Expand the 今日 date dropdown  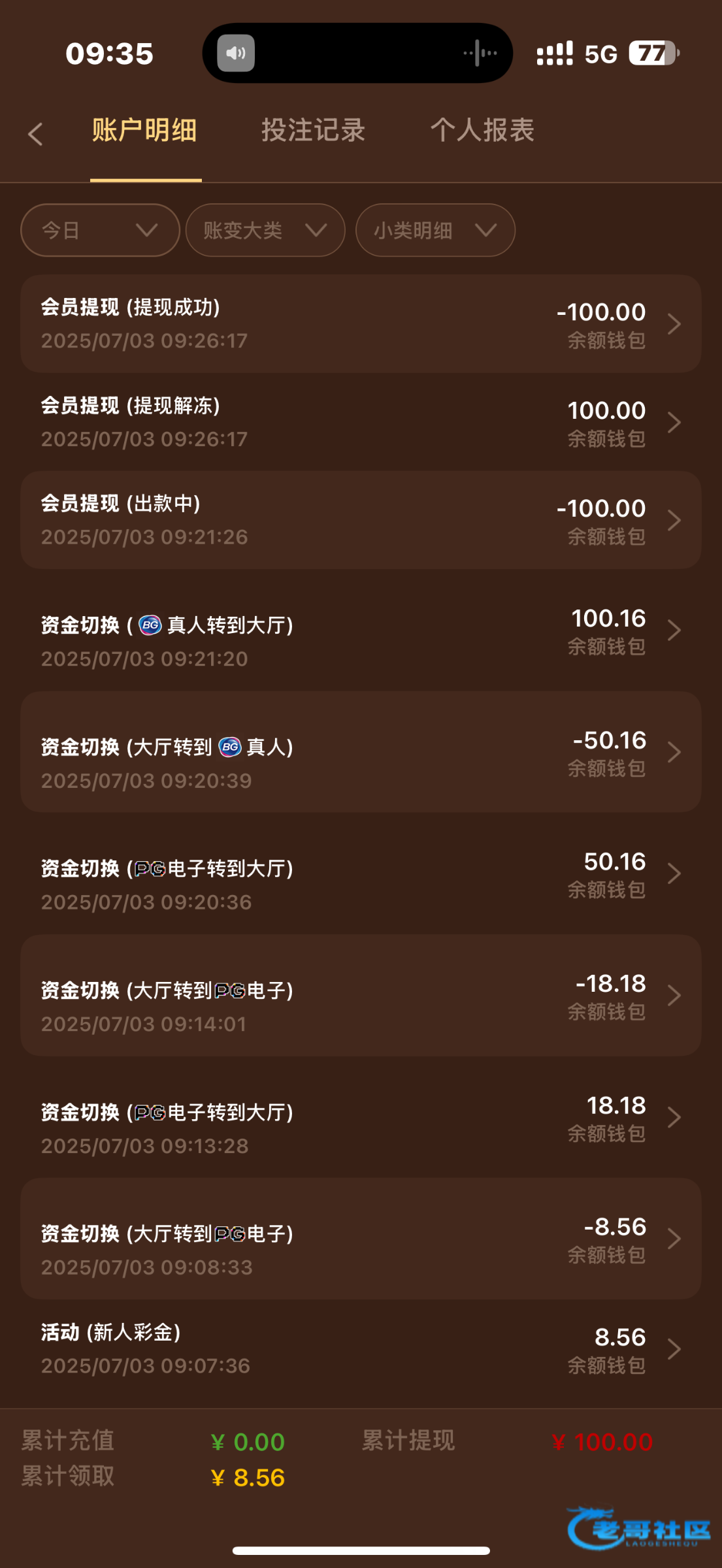pyautogui.click(x=100, y=230)
